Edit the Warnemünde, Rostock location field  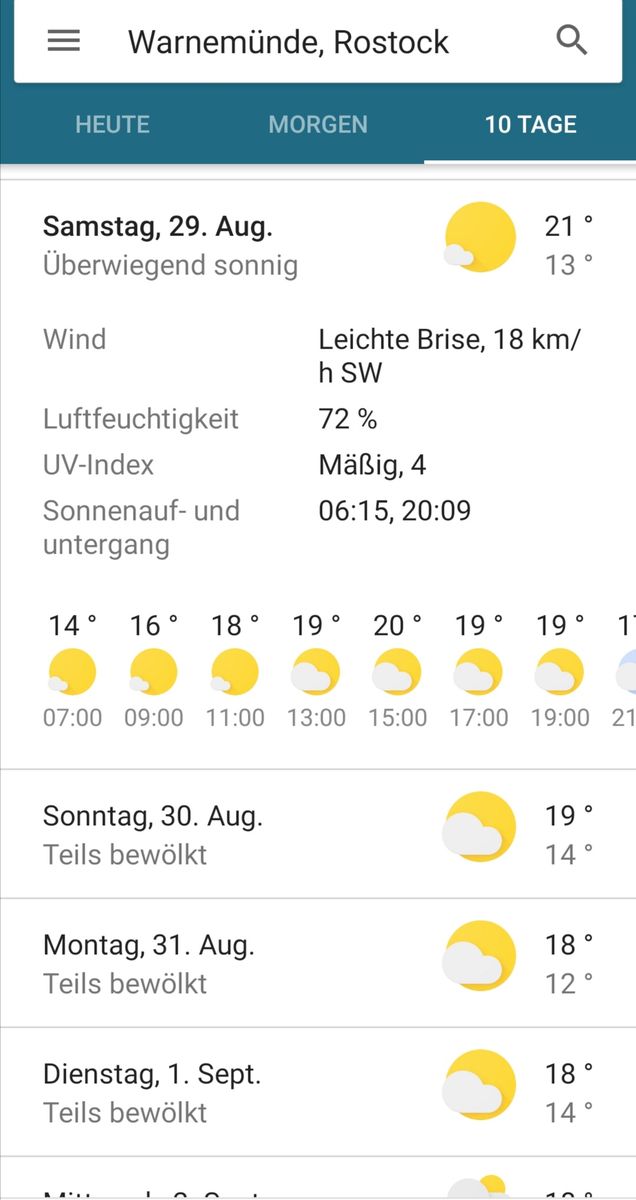(289, 42)
